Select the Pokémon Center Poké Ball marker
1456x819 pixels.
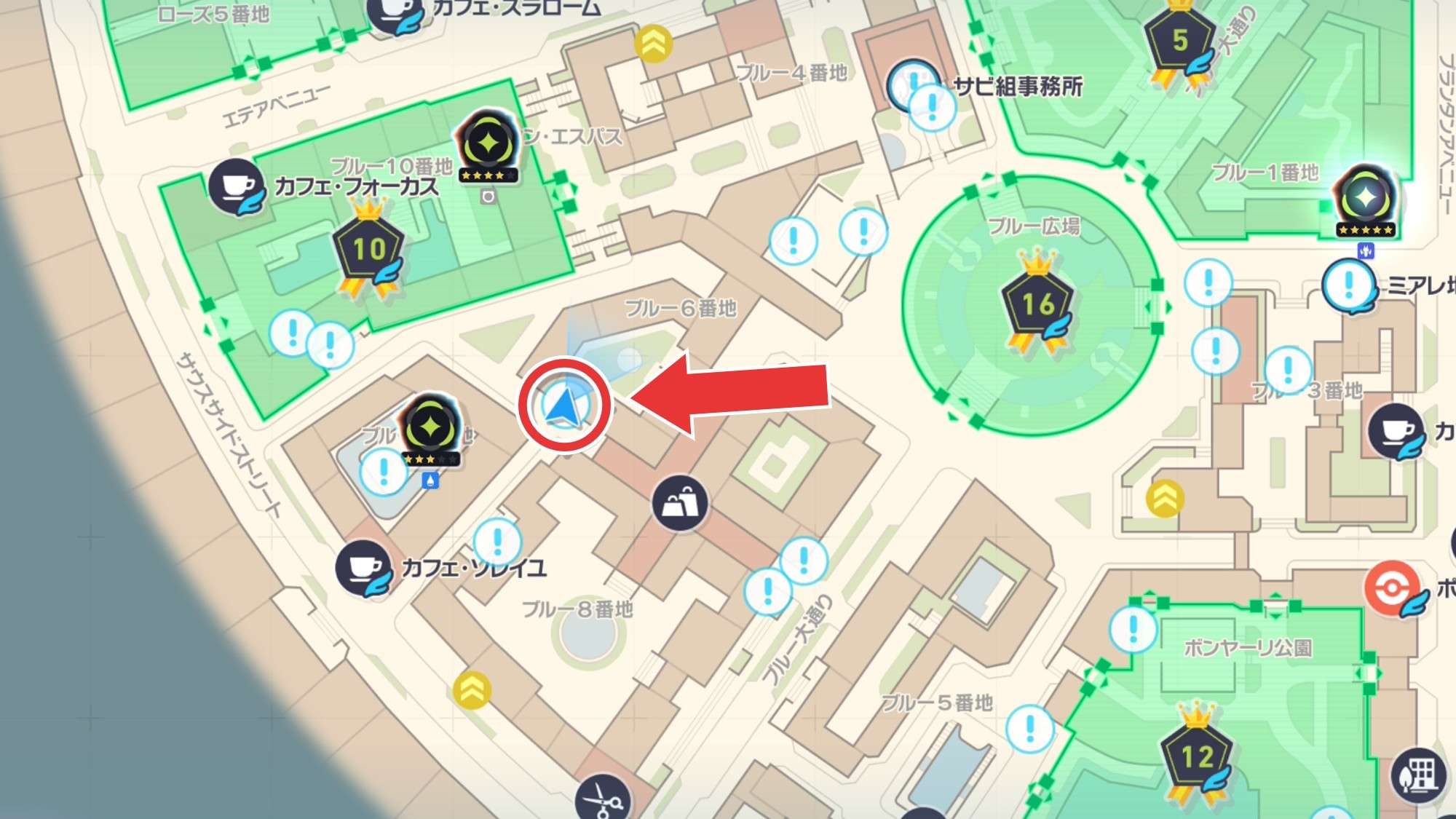pos(1391,587)
